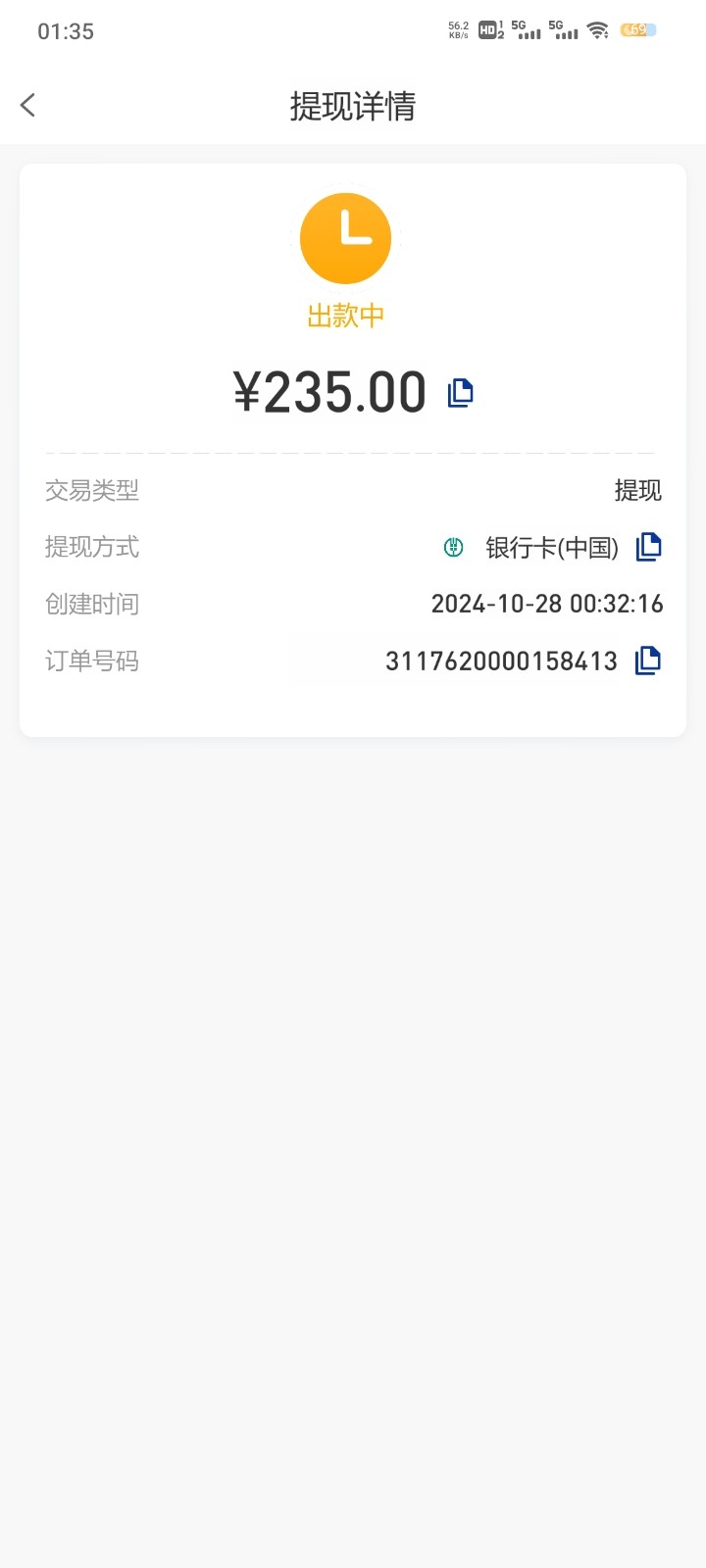Copy the 银行卡(中国) withdrawal method
Screen dimensions: 706x1568
point(648,547)
